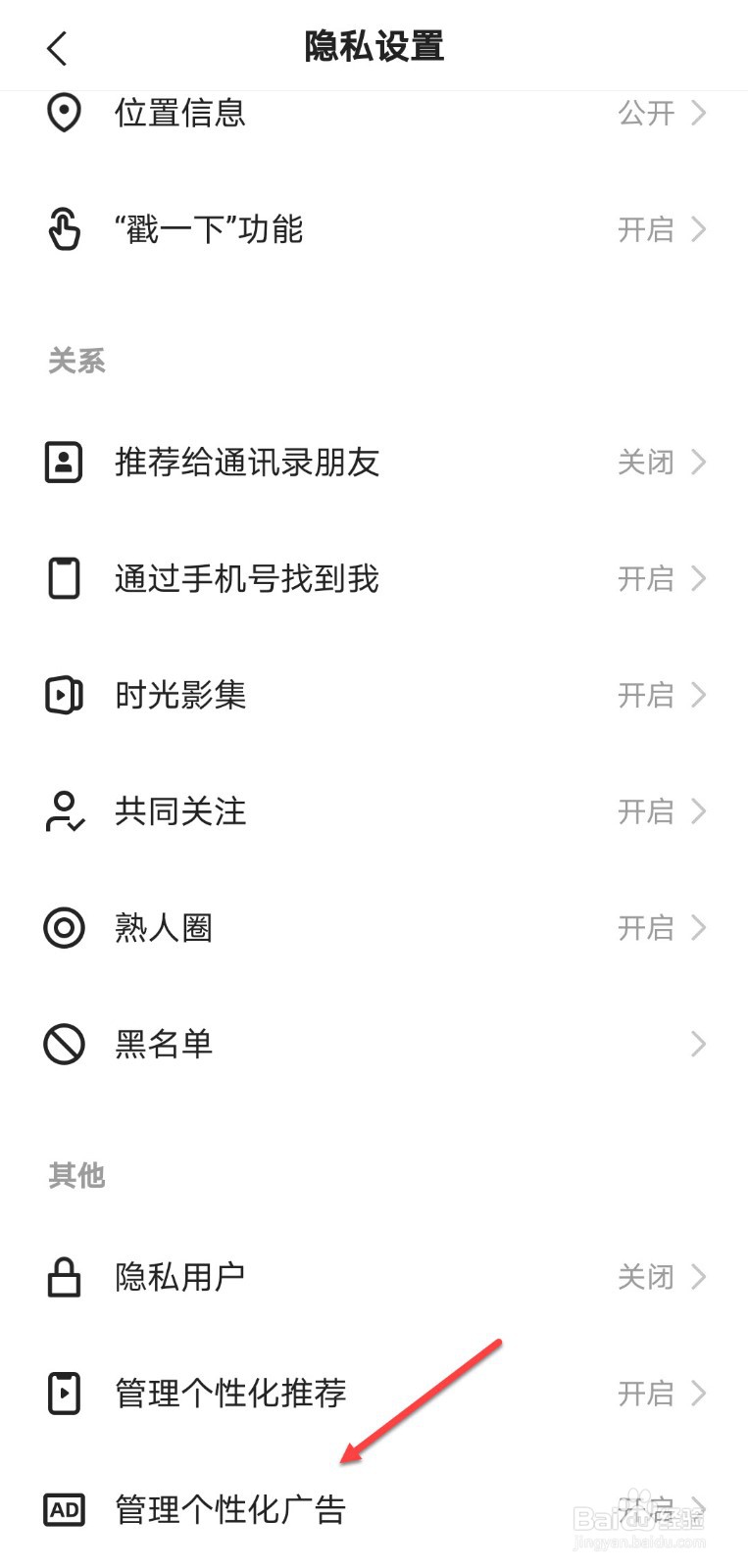The image size is (748, 1568).
Task: Open 管理个性化推荐 setting
Action: [x=374, y=1393]
